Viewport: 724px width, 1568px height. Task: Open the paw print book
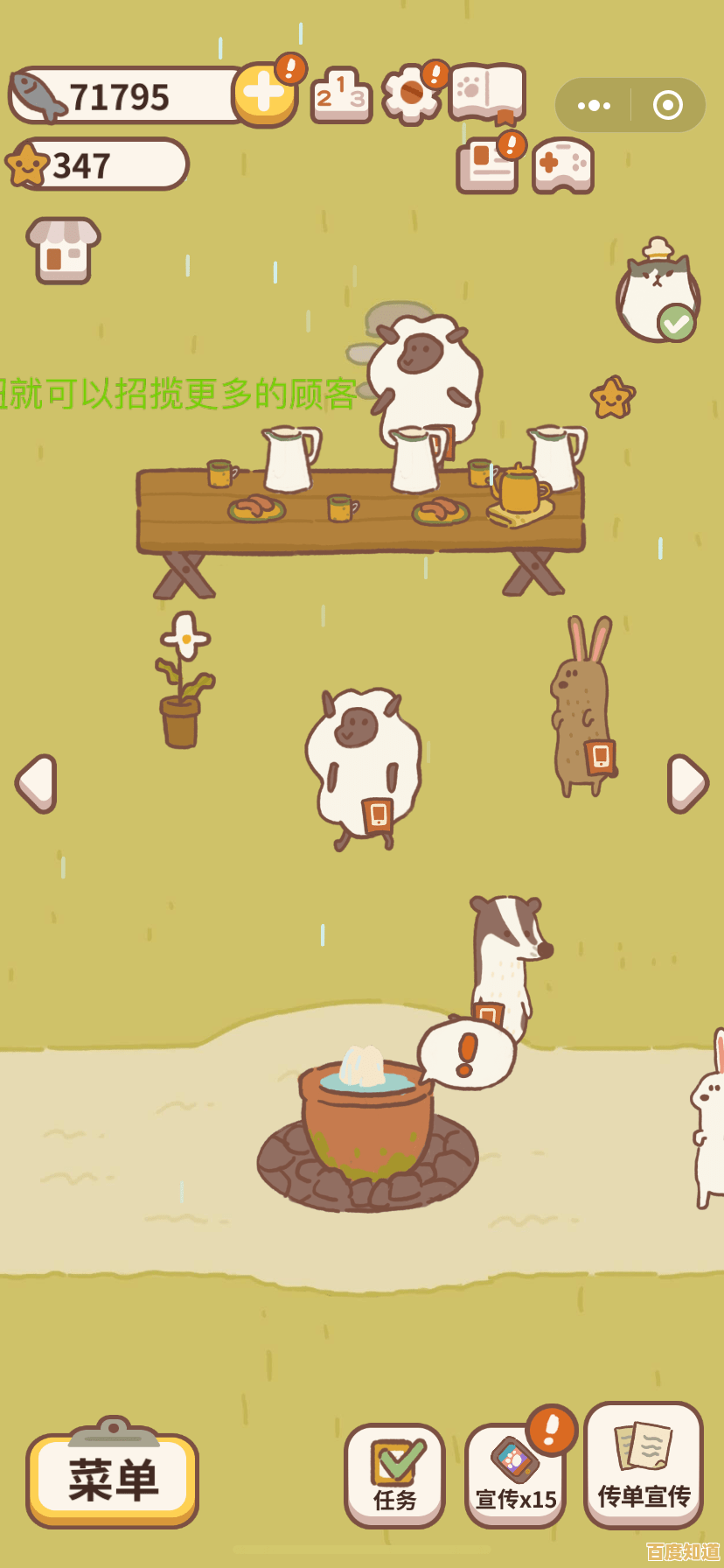tap(486, 92)
